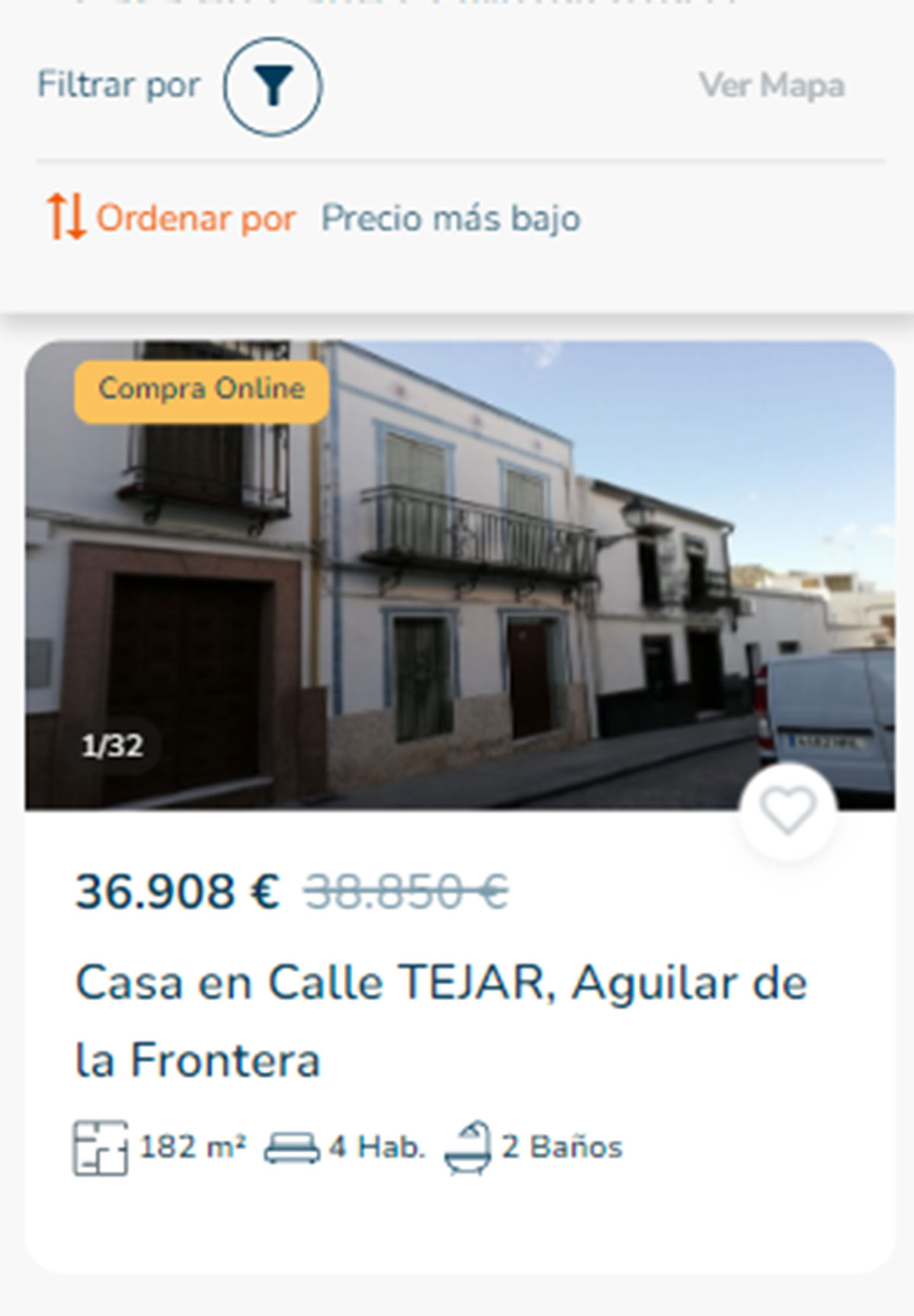The image size is (914, 1316).
Task: Open Ver Mapa view
Action: 772,85
